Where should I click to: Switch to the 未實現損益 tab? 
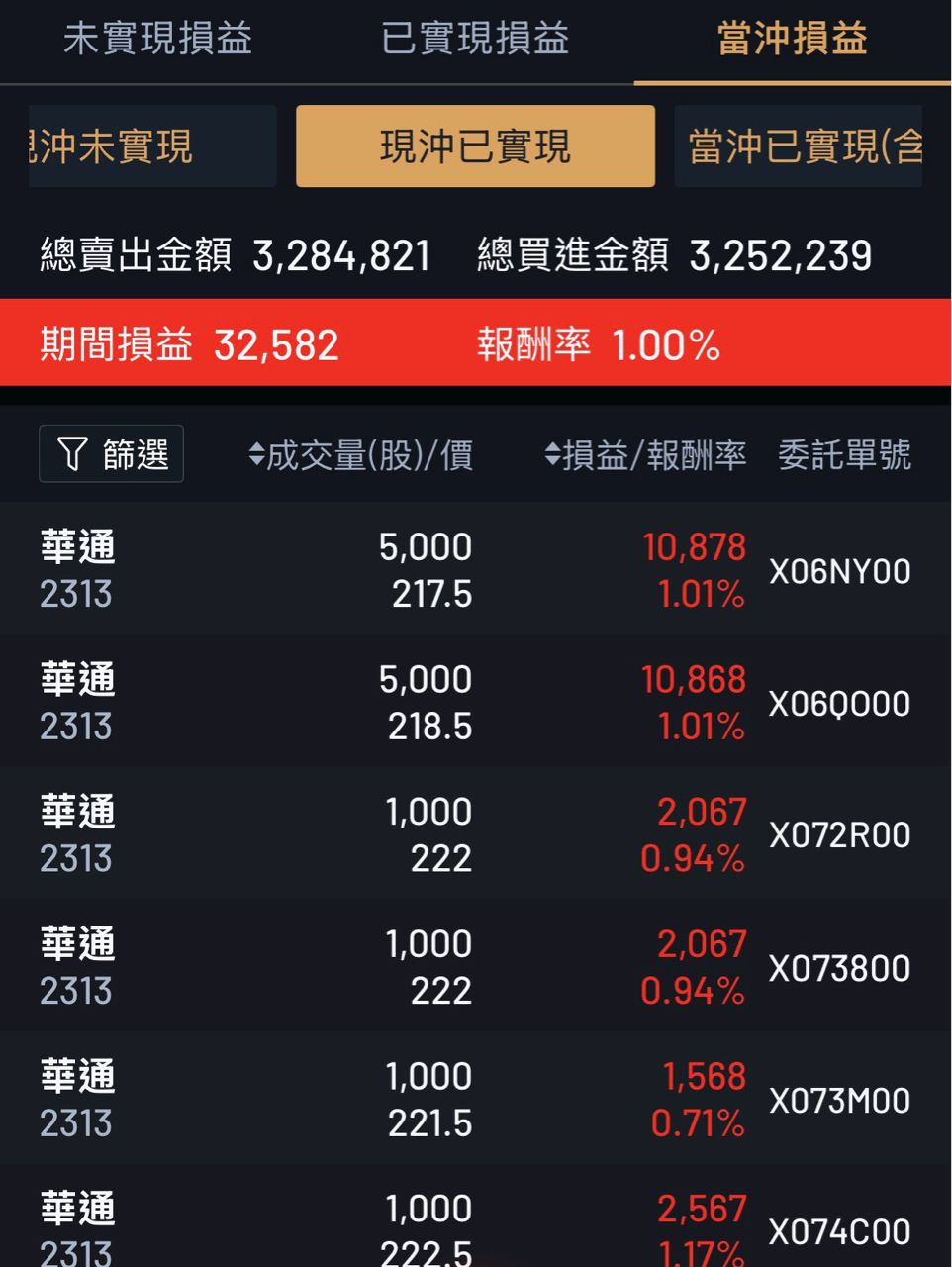tap(157, 40)
